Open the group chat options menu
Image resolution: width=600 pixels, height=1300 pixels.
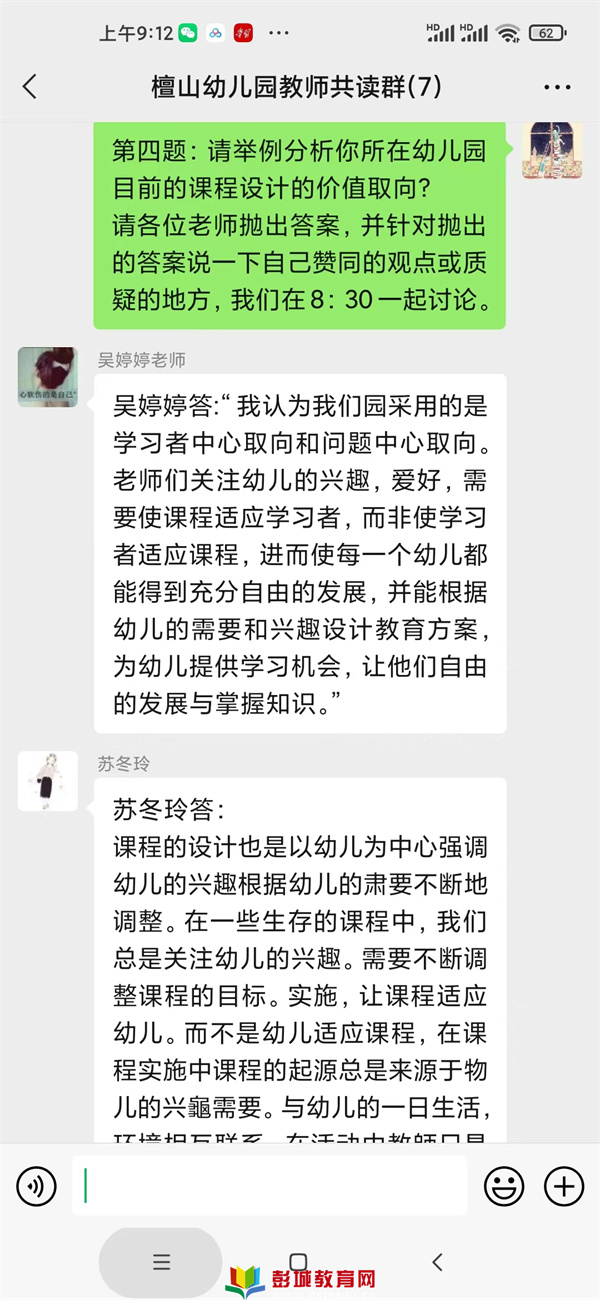[x=557, y=88]
